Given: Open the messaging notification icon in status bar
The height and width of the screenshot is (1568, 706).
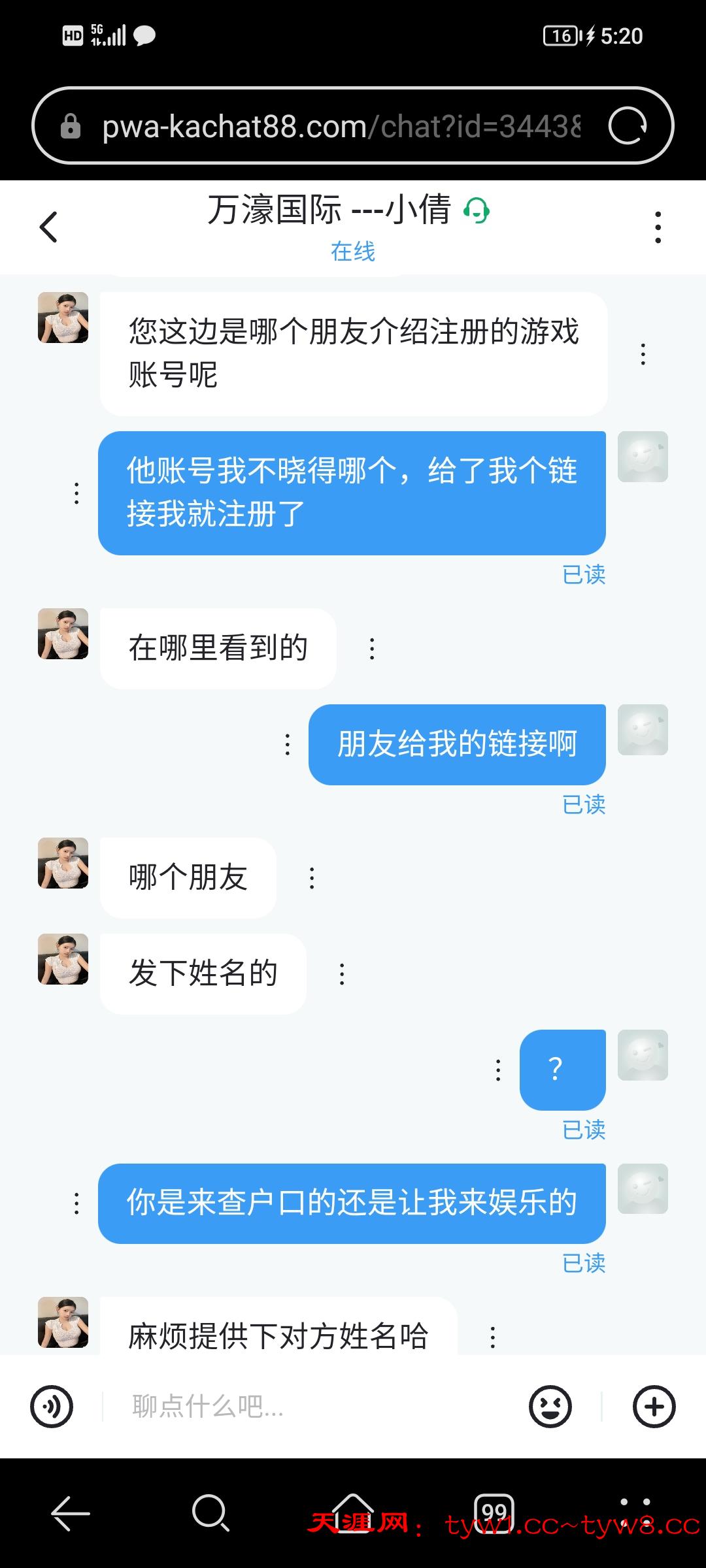Looking at the screenshot, I should pyautogui.click(x=145, y=36).
